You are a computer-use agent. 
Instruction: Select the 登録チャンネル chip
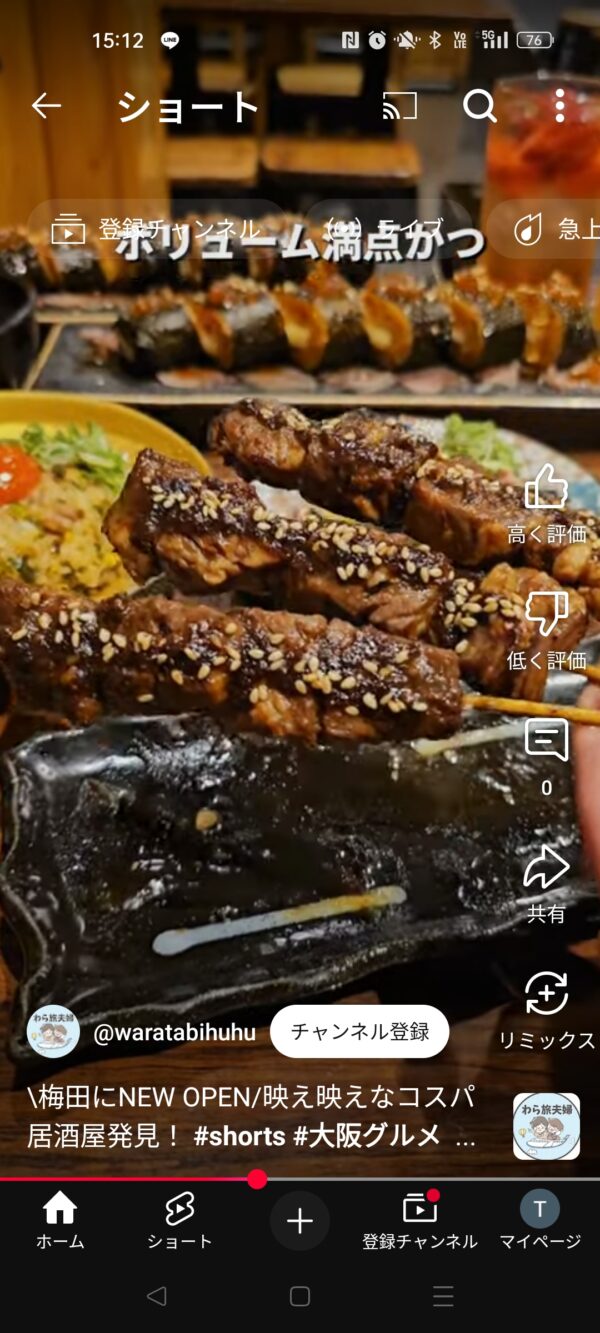(155, 230)
